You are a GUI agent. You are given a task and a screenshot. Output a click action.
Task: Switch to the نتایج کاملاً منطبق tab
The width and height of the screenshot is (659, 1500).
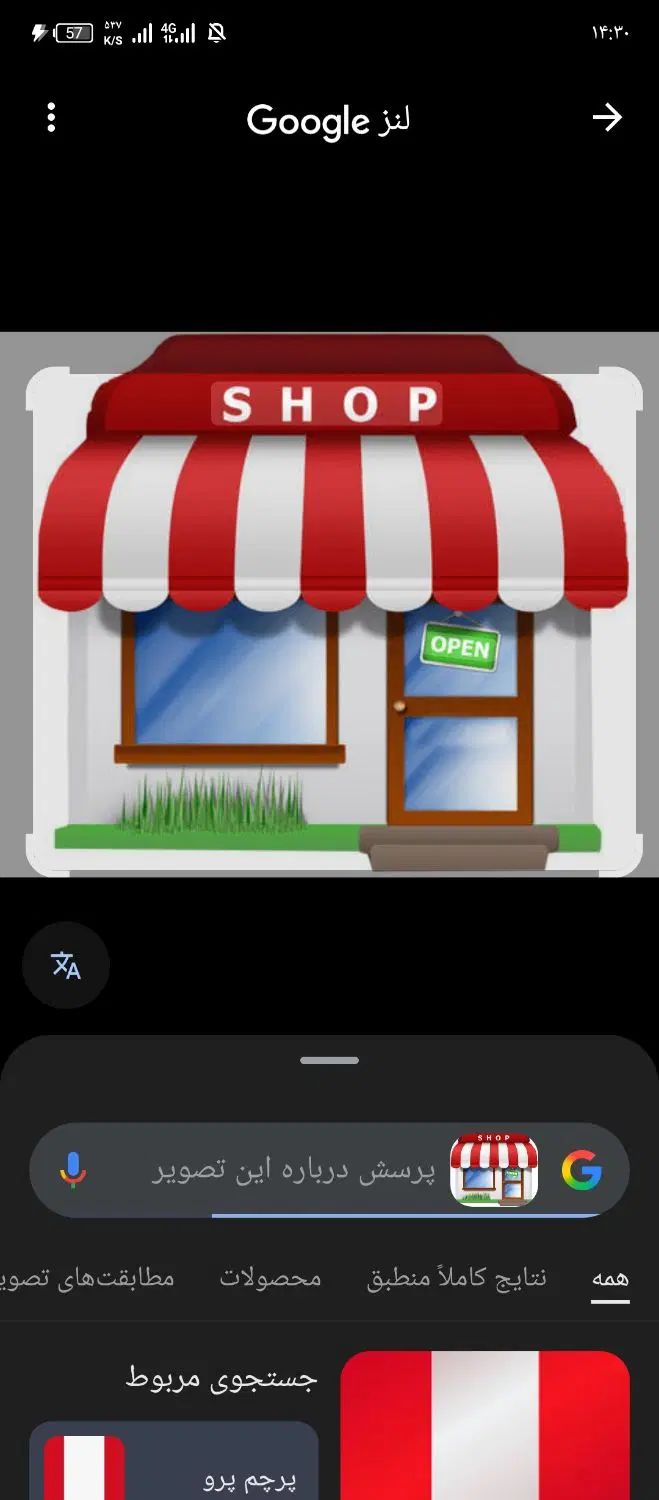[x=456, y=1278]
